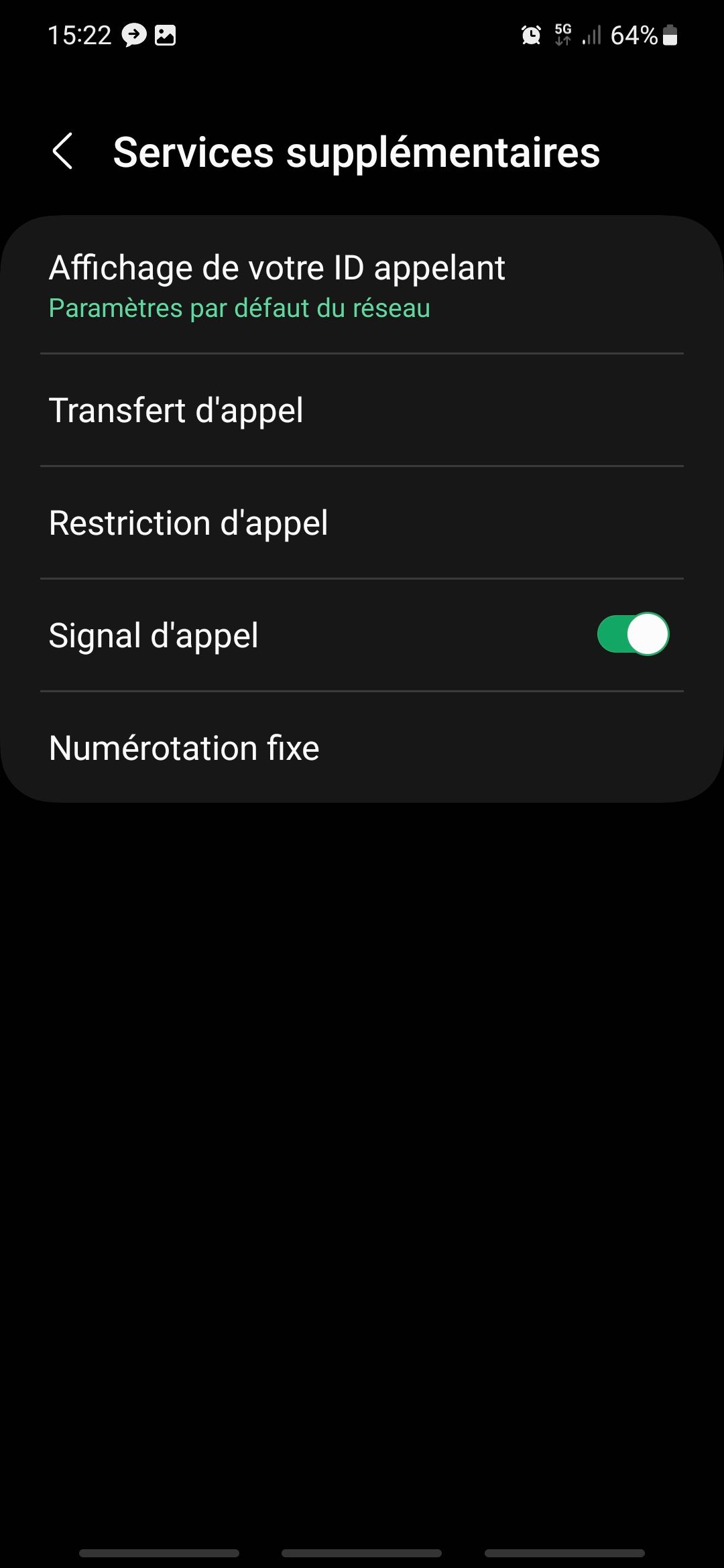The width and height of the screenshot is (724, 1568).
Task: Tap the Messenger notification icon
Action: coord(133,35)
